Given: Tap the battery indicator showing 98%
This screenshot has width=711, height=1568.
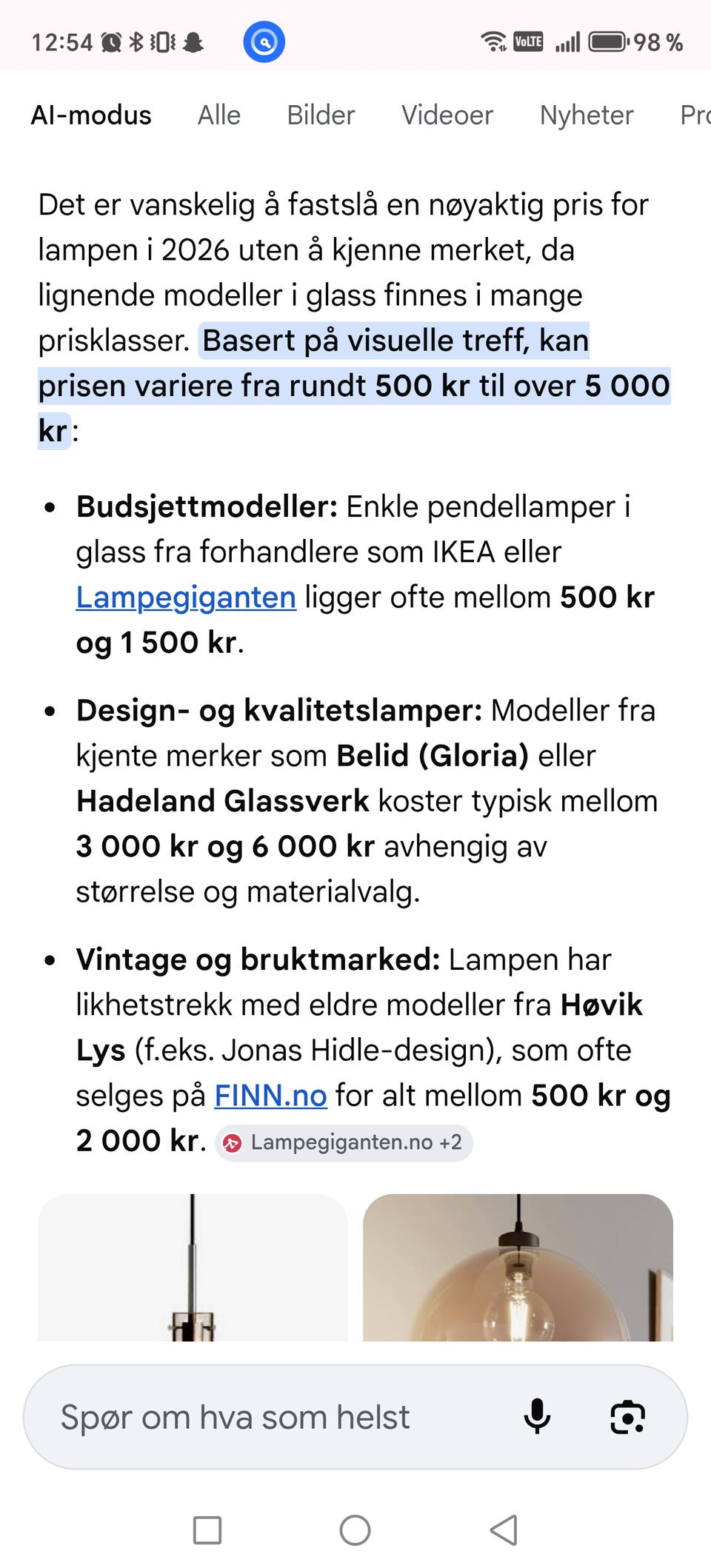Looking at the screenshot, I should click(x=607, y=41).
